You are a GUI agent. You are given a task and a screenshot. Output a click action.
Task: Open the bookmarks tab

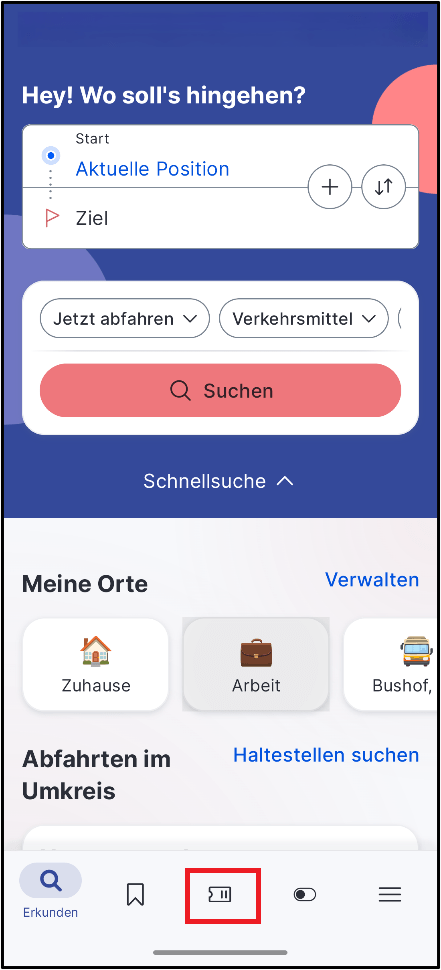coord(135,895)
